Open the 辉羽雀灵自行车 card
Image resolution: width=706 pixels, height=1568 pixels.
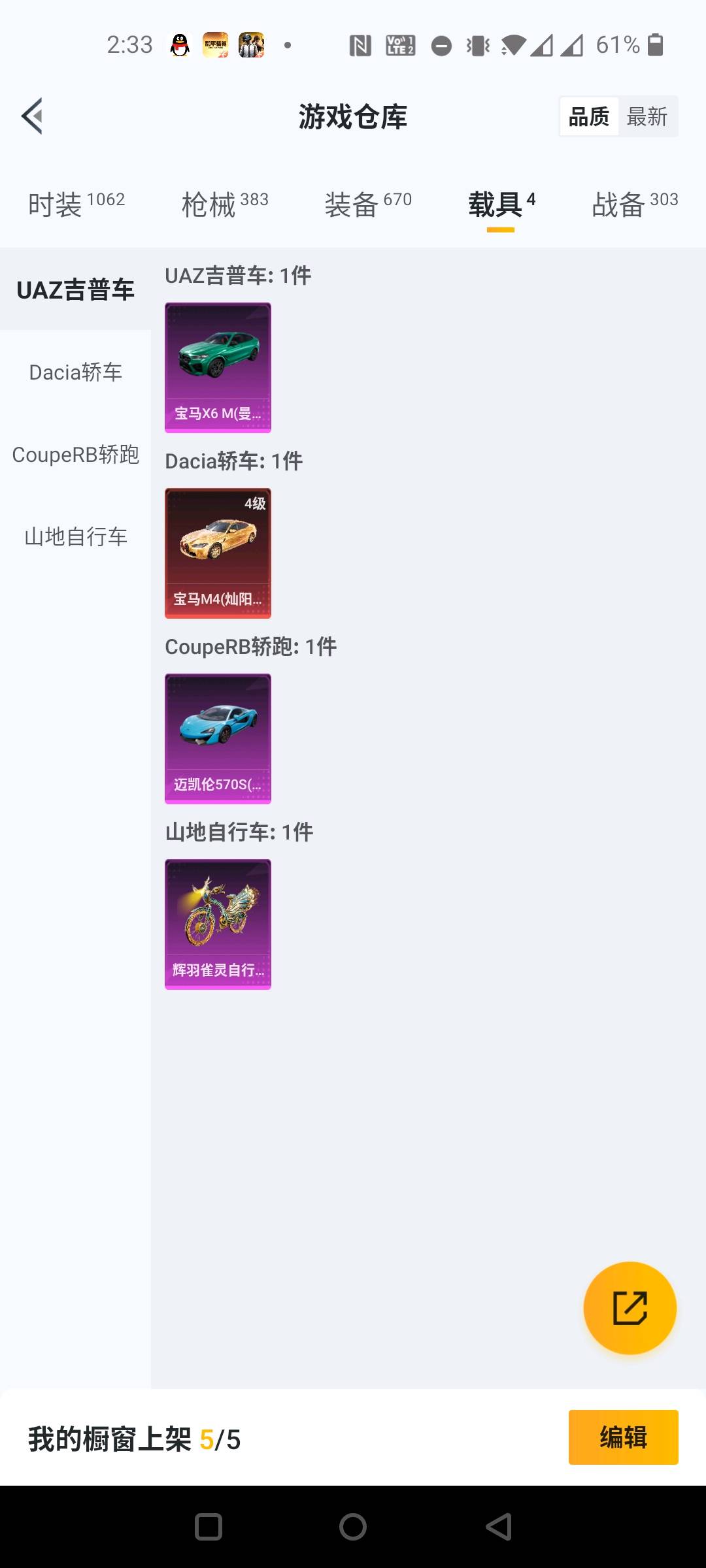tap(218, 924)
